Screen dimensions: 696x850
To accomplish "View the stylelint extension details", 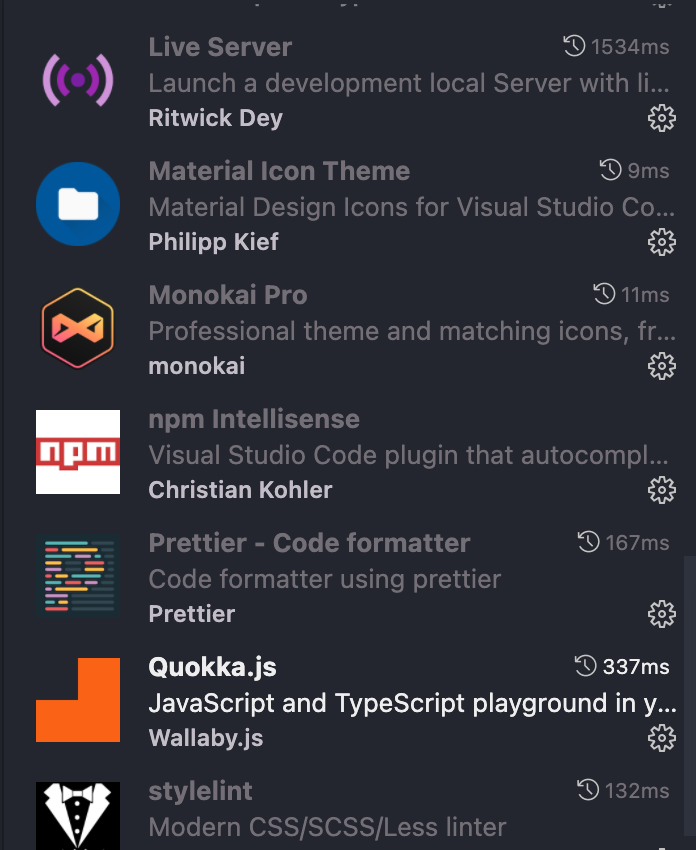I will pos(200,791).
